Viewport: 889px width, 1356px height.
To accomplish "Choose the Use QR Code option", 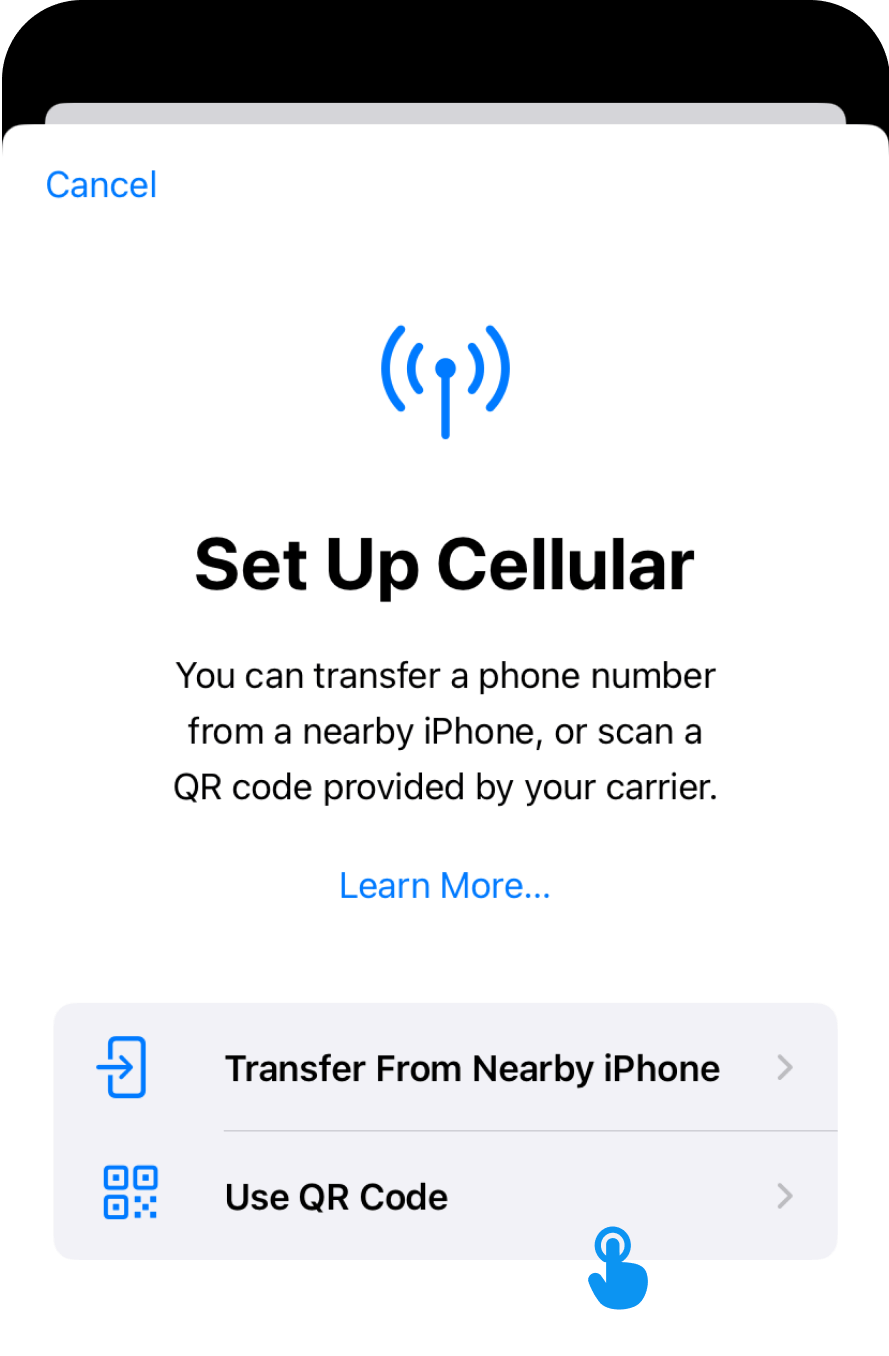I will tap(445, 1196).
